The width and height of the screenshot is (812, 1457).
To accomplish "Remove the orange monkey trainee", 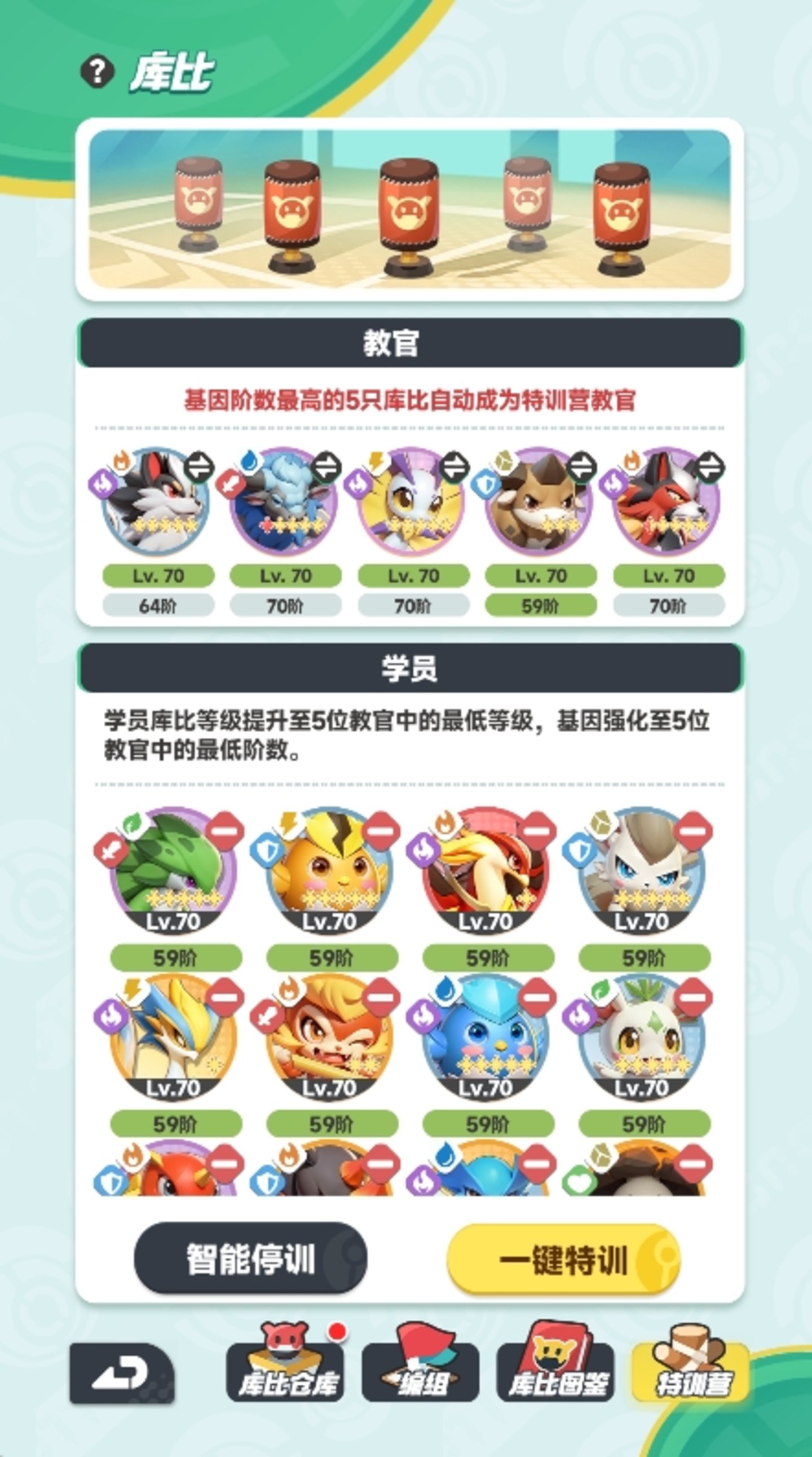I will (381, 998).
